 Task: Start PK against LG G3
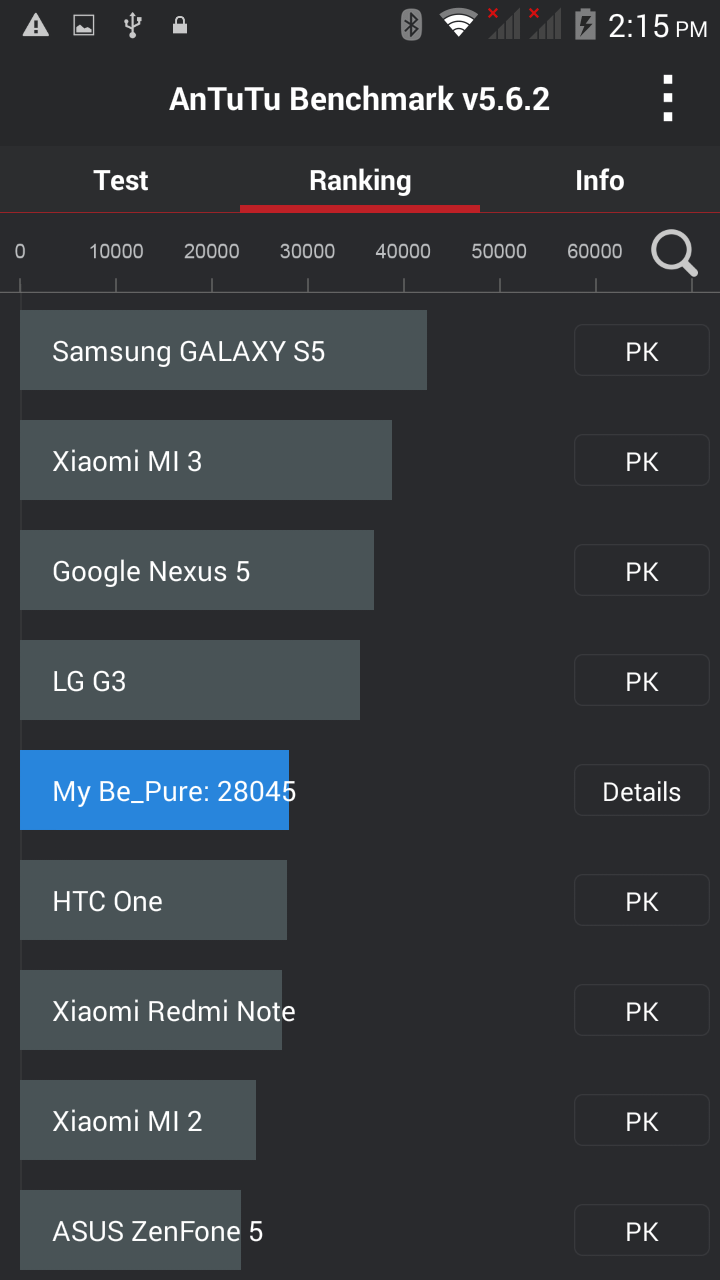pyautogui.click(x=641, y=681)
